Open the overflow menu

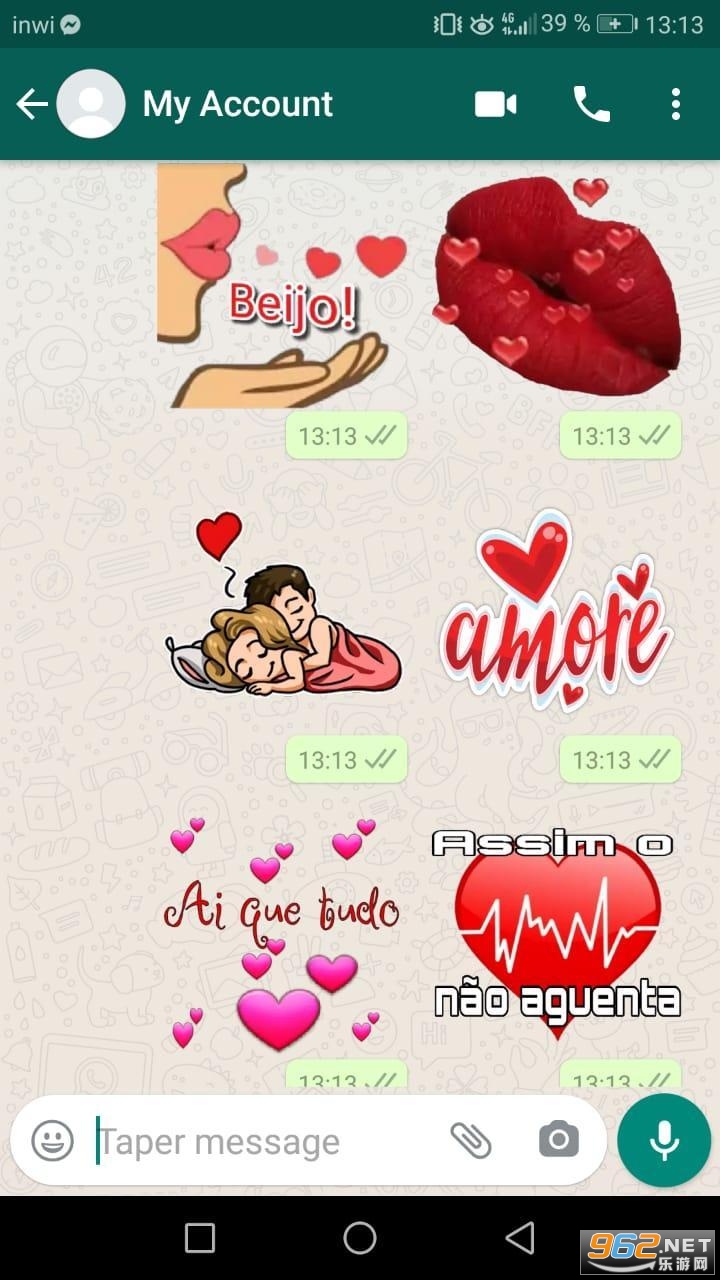[x=676, y=104]
